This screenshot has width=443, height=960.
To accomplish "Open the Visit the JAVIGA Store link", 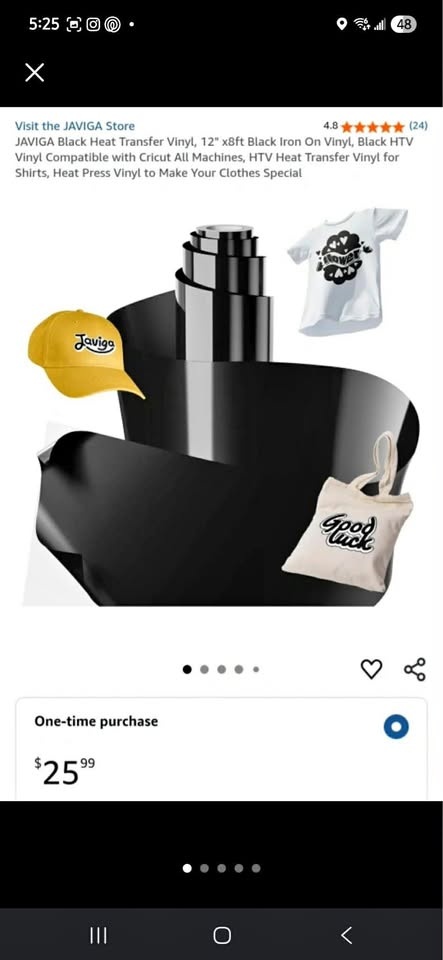I will tap(75, 126).
